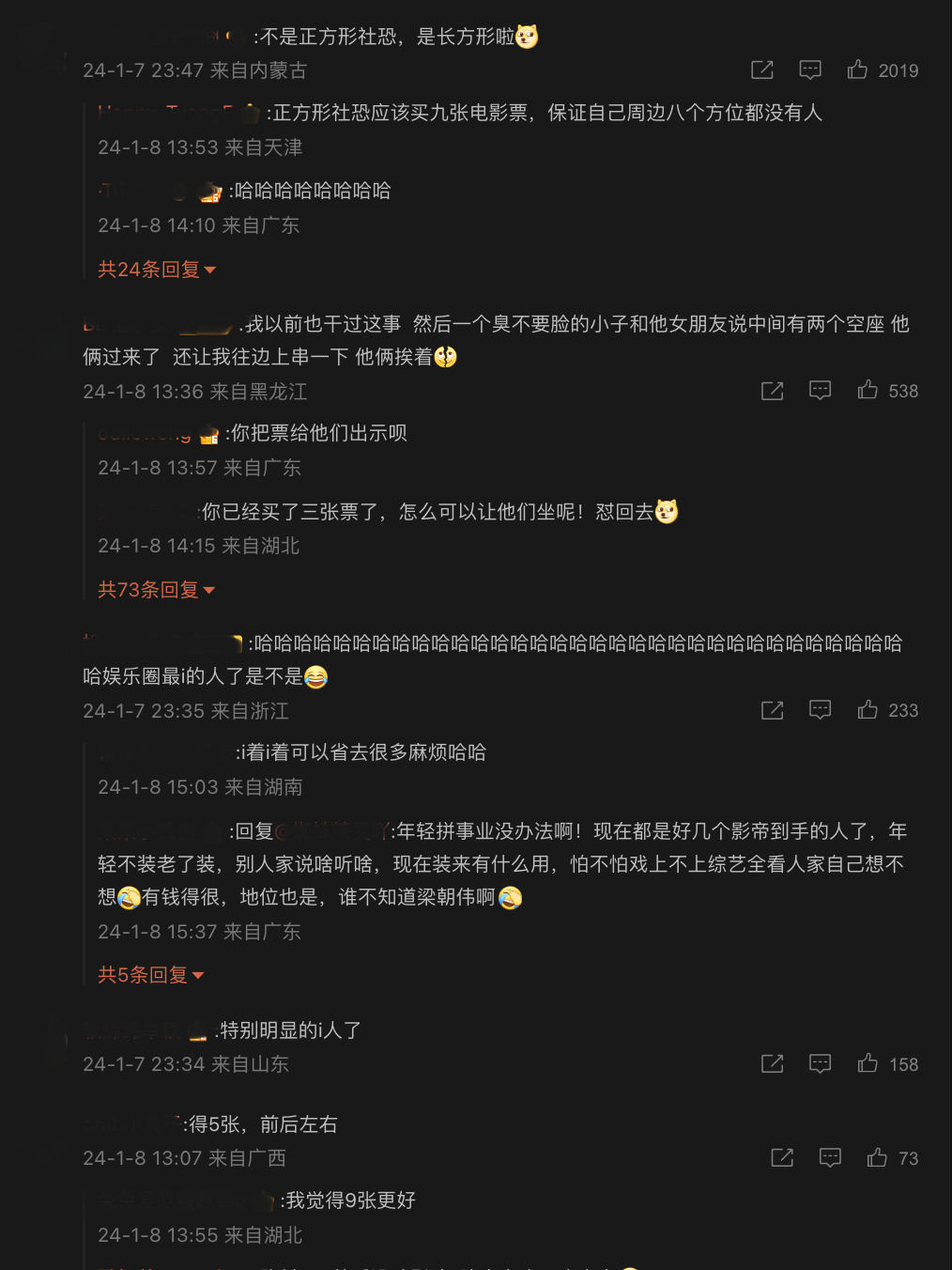This screenshot has height=1270, width=952.
Task: Like the 得5张，前后左右 comment
Action: (877, 1157)
